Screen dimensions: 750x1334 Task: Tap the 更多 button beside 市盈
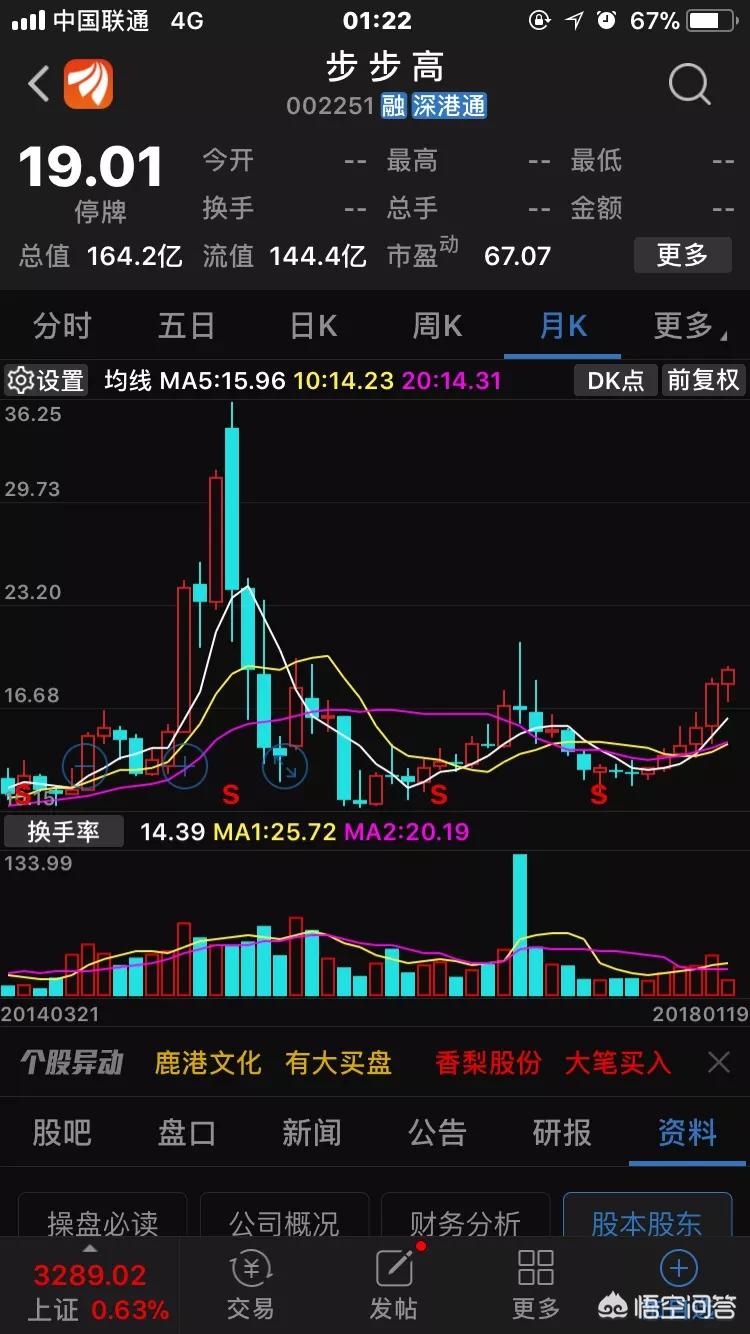682,255
